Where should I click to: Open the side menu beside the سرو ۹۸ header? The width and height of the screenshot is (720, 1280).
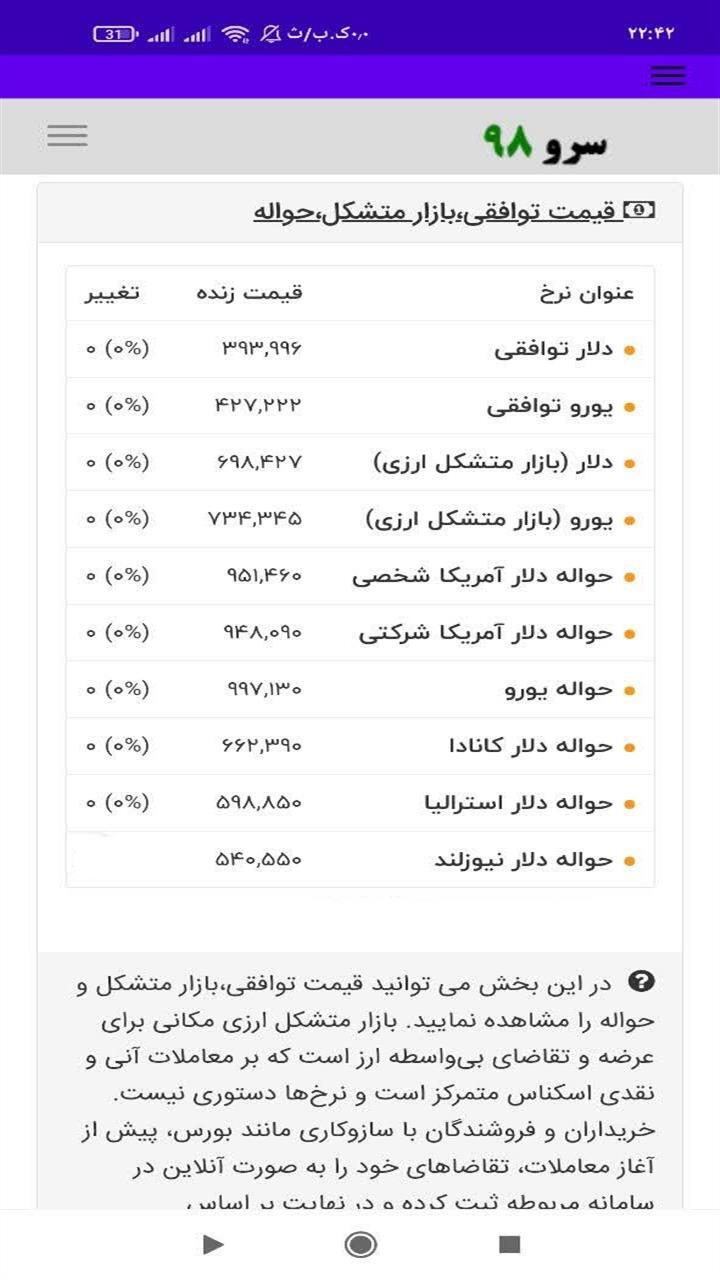coord(66,134)
